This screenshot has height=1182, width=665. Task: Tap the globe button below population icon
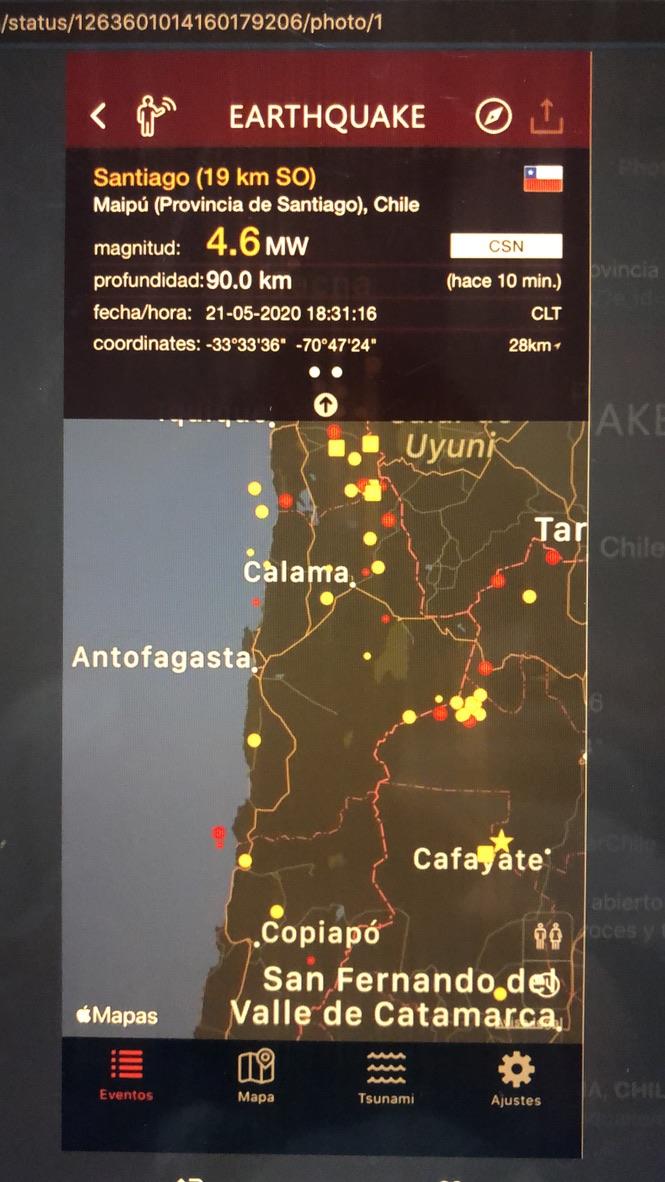click(548, 982)
